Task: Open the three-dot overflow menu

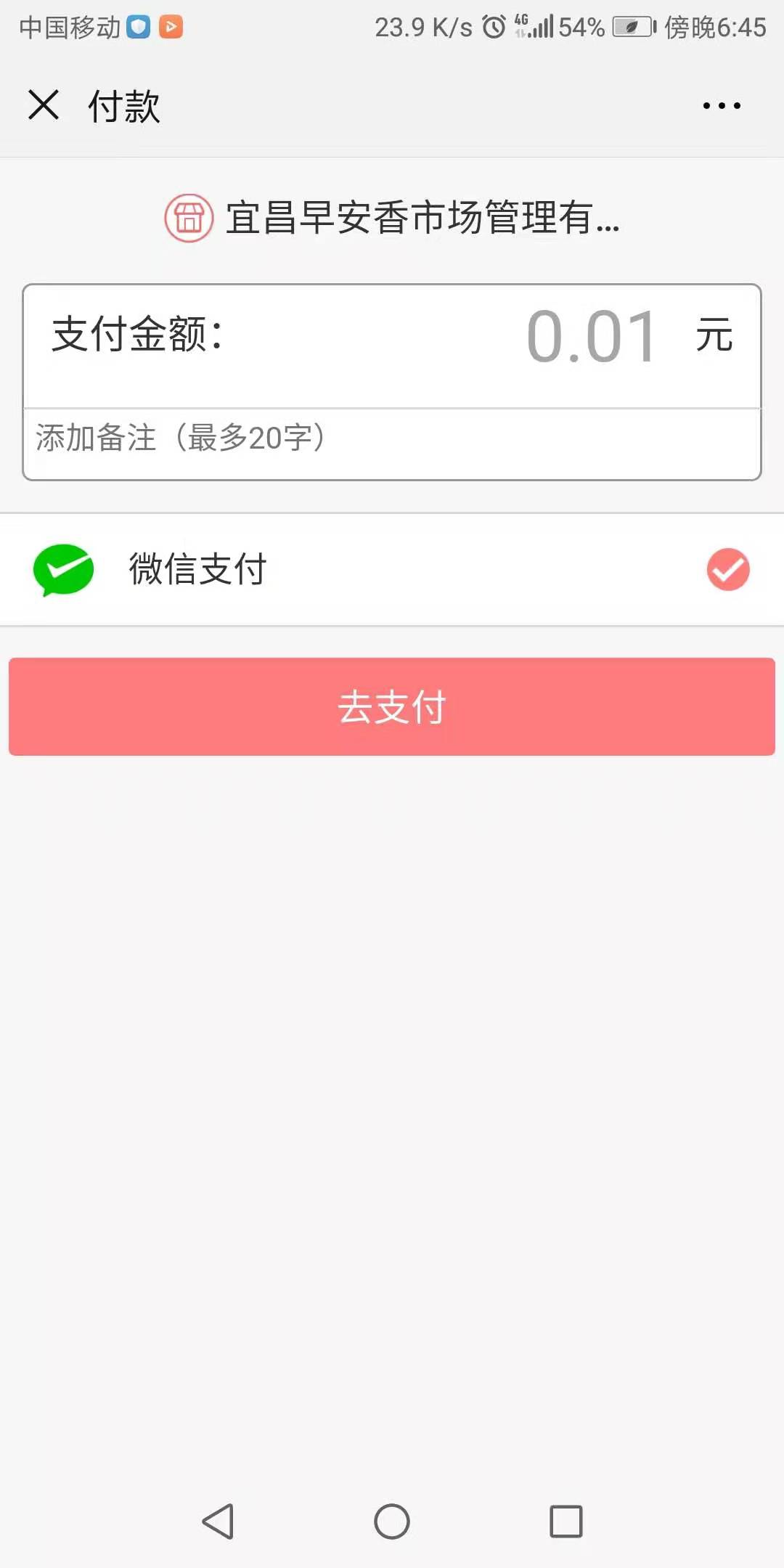Action: tap(722, 106)
